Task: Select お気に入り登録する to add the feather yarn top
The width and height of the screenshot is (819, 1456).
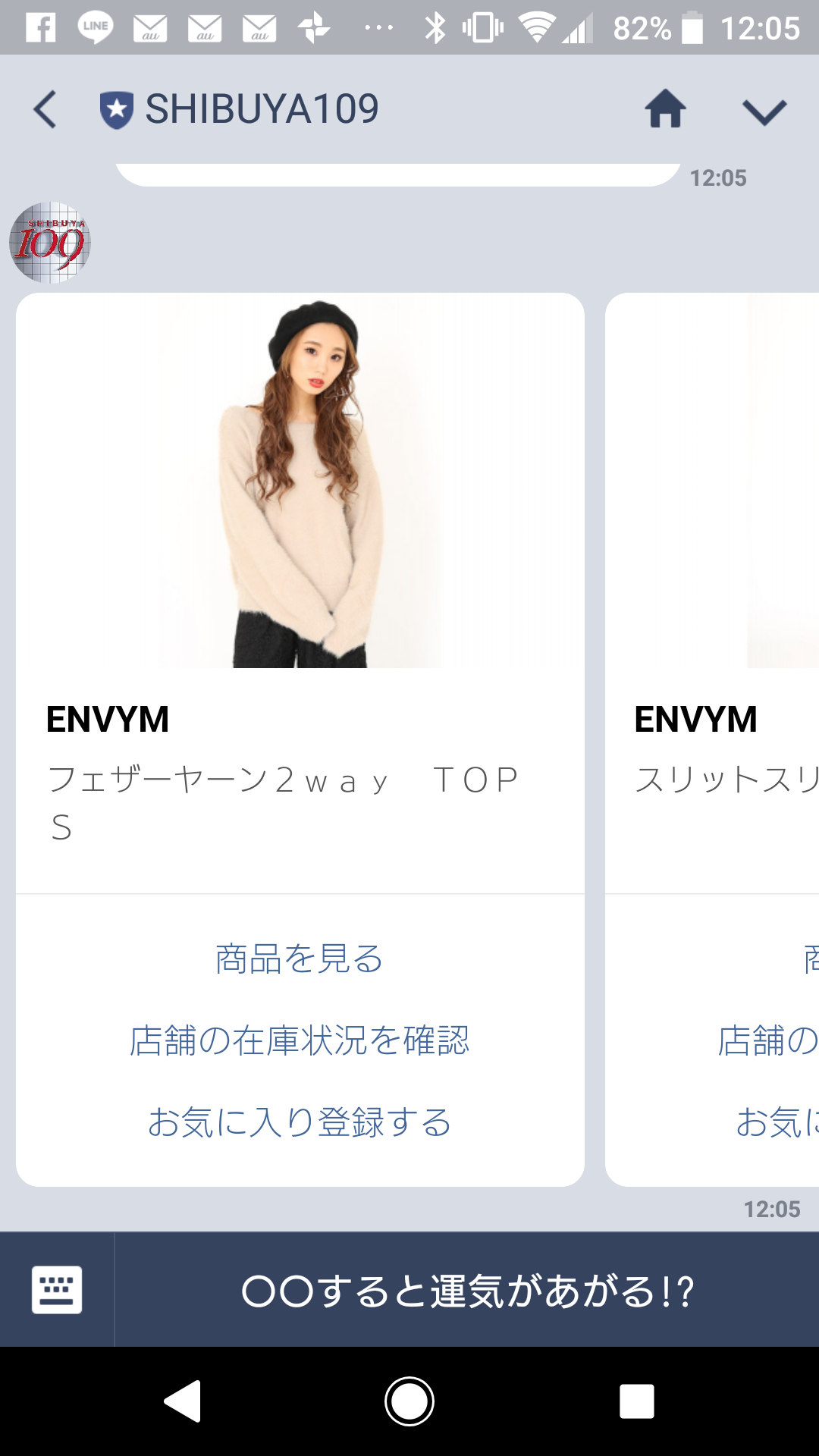Action: [300, 1122]
